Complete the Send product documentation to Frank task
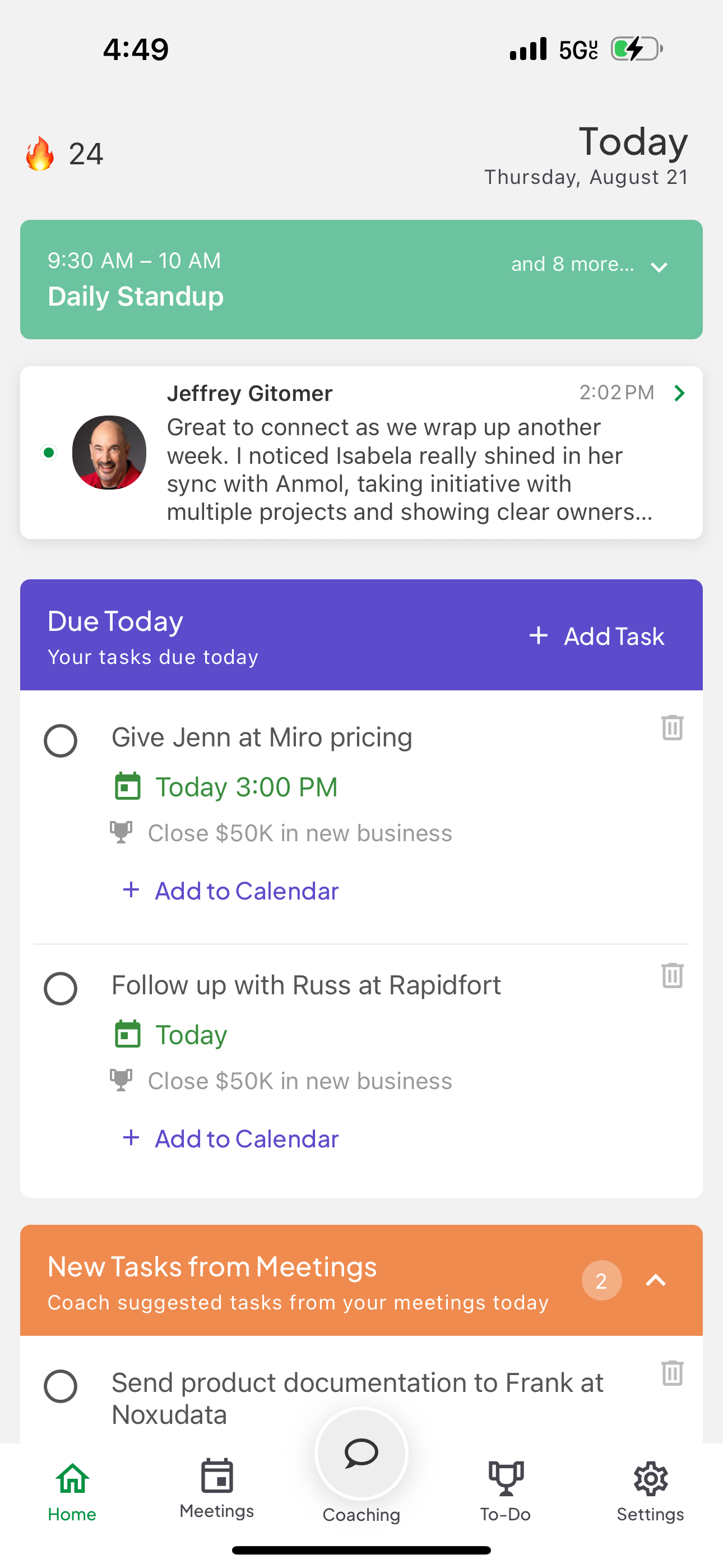 coord(61,1386)
